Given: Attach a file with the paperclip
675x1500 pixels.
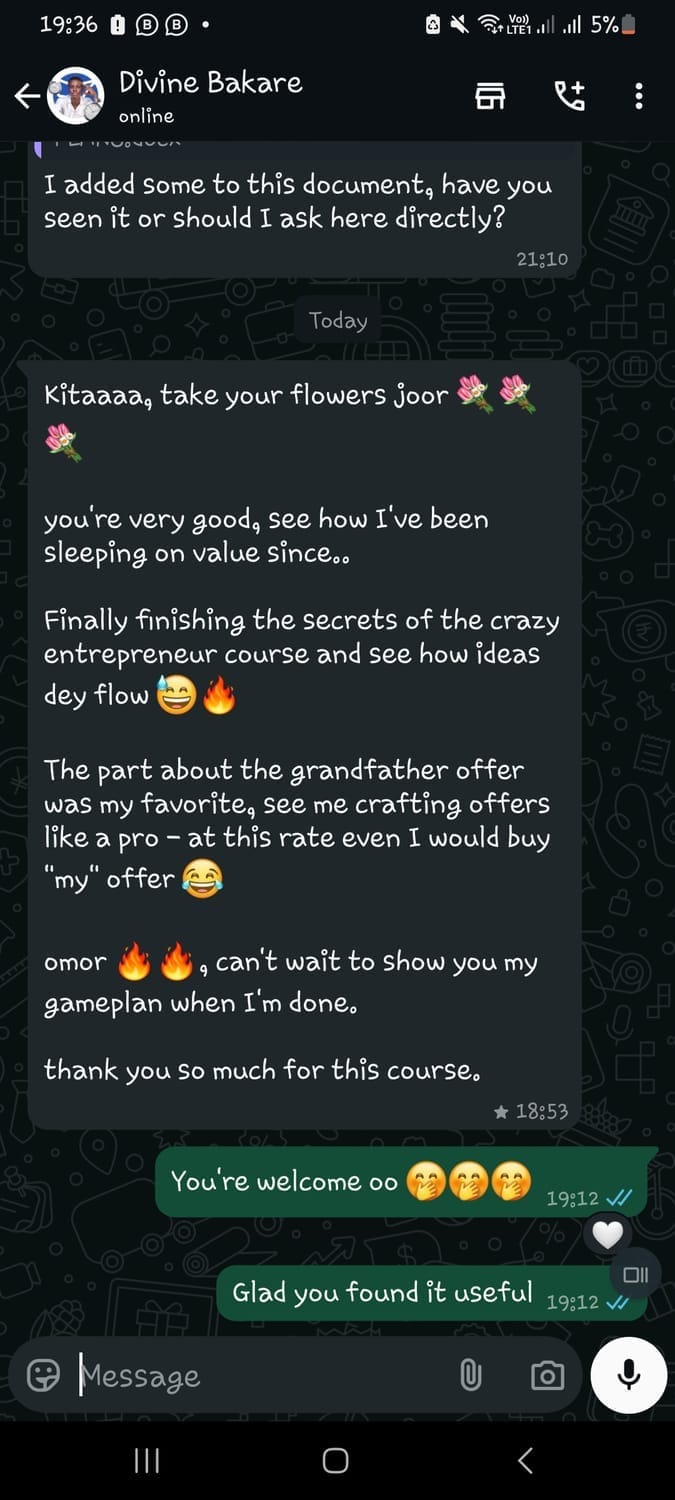Looking at the screenshot, I should 470,1376.
